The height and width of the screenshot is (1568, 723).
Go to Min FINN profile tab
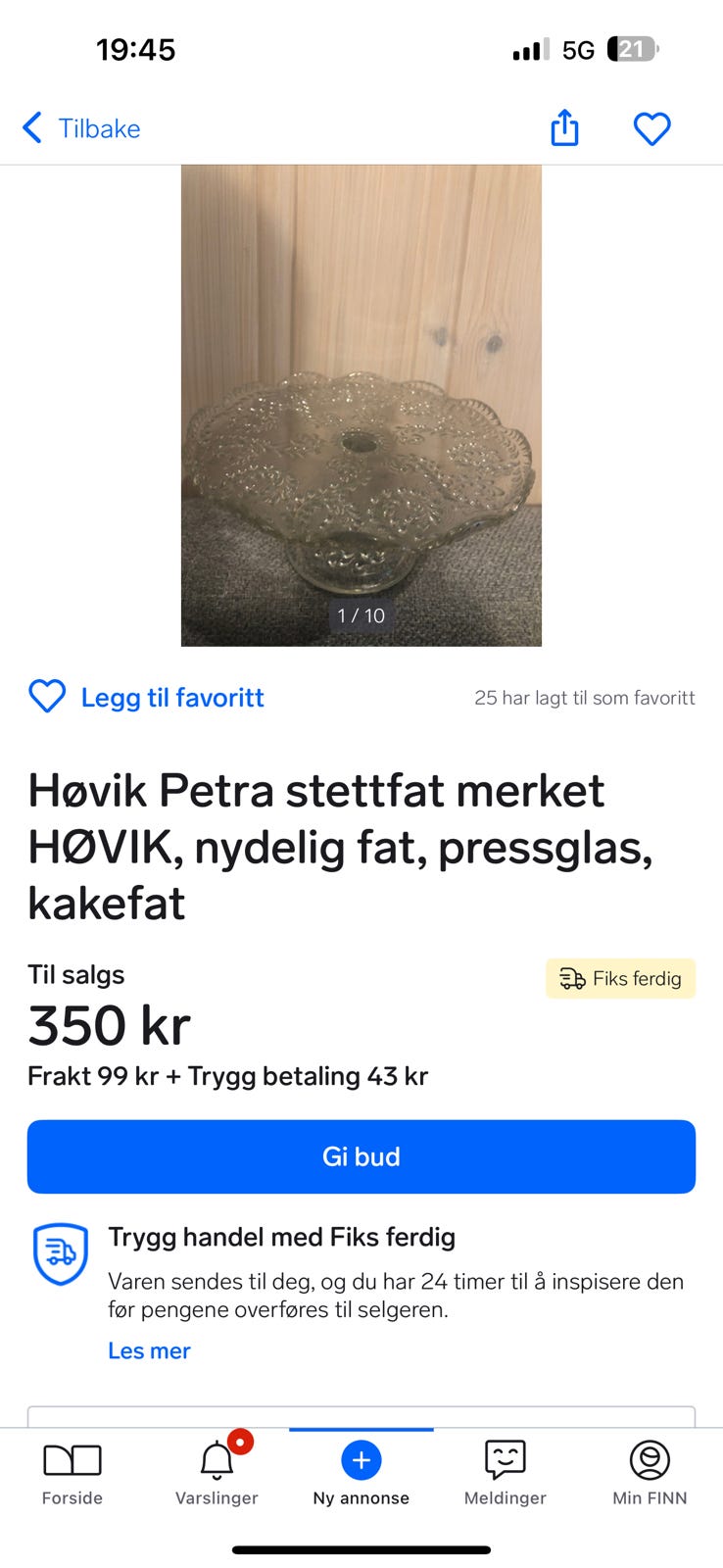[x=650, y=1473]
